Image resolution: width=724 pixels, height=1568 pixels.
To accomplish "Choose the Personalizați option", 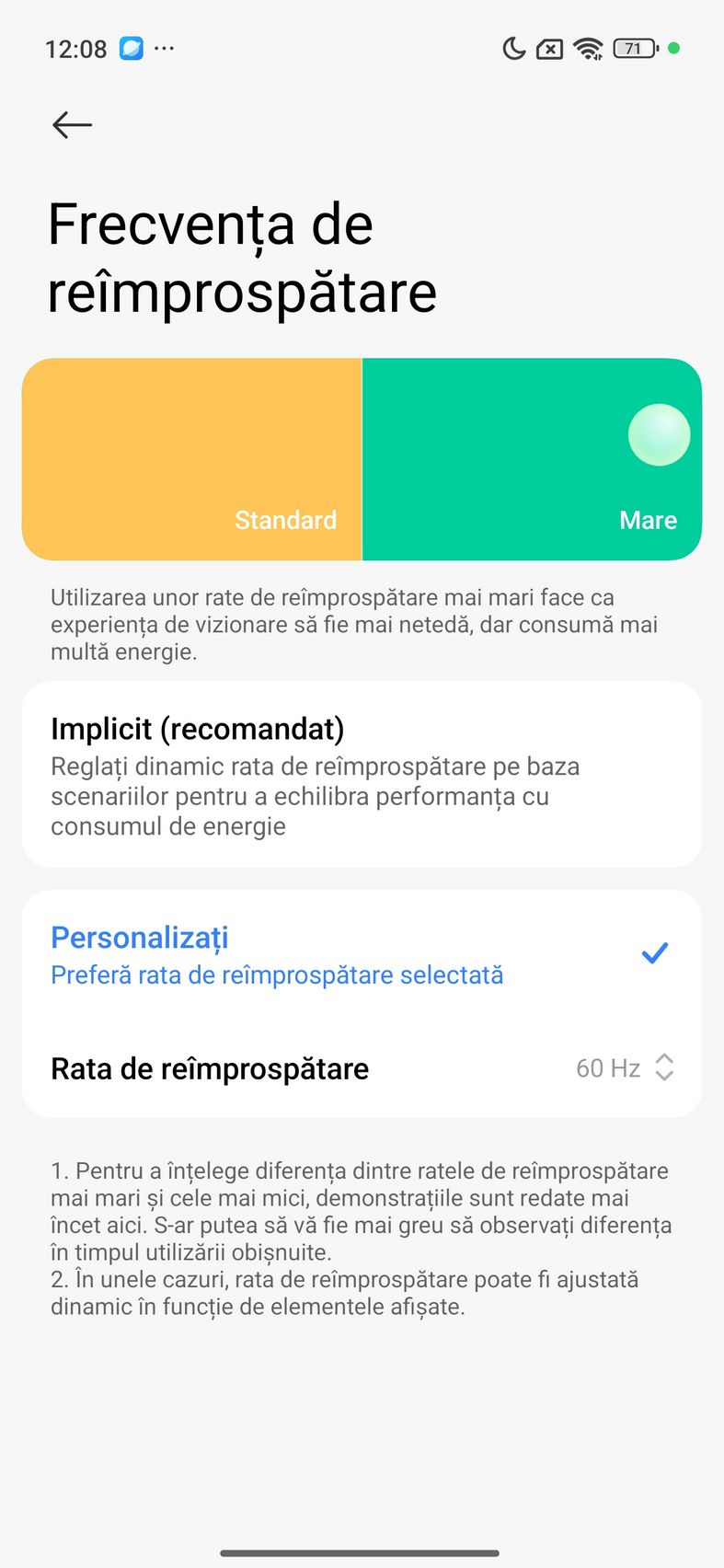I will click(361, 954).
